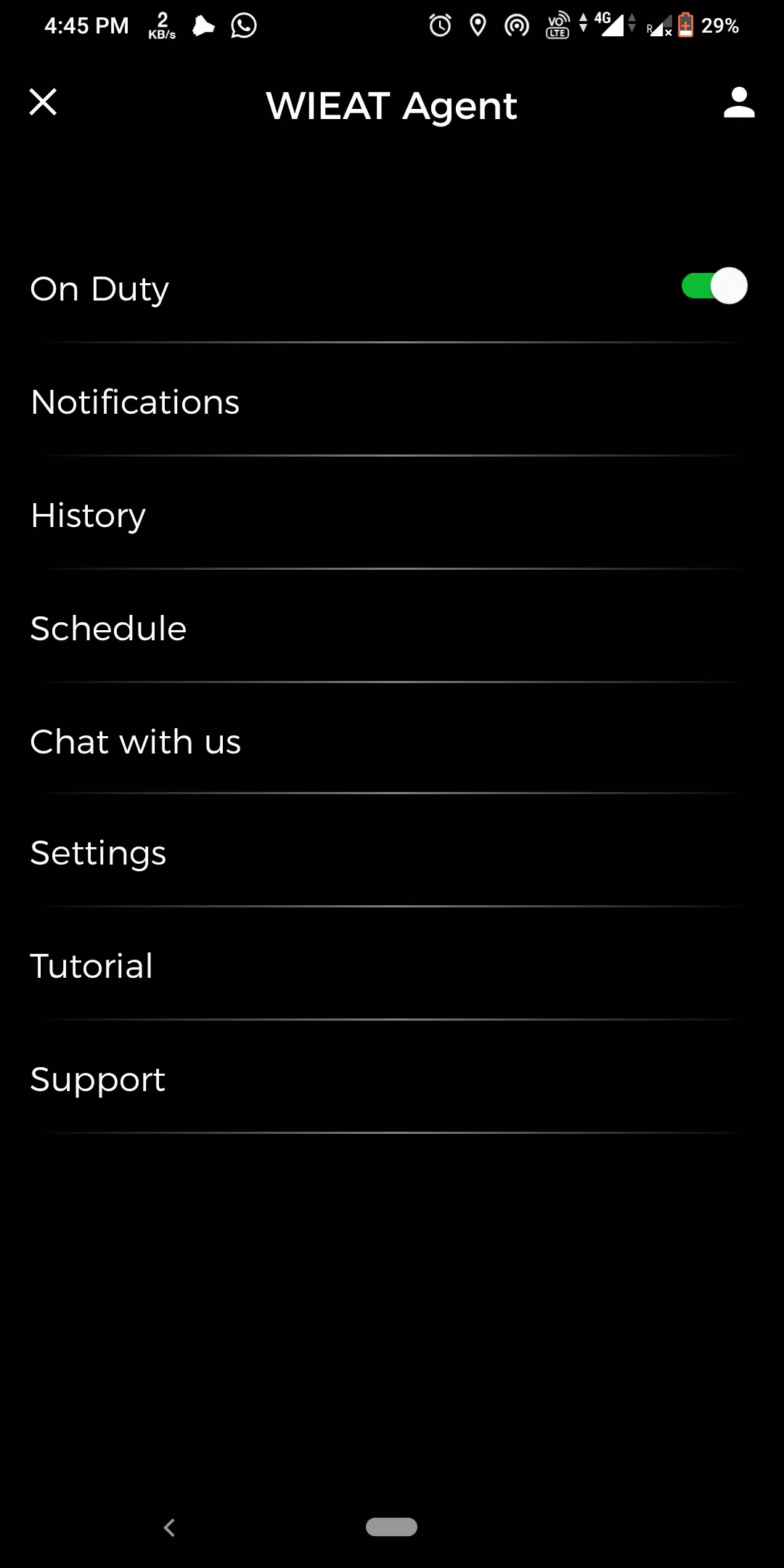Viewport: 784px width, 1568px height.
Task: View History
Action: (x=392, y=515)
